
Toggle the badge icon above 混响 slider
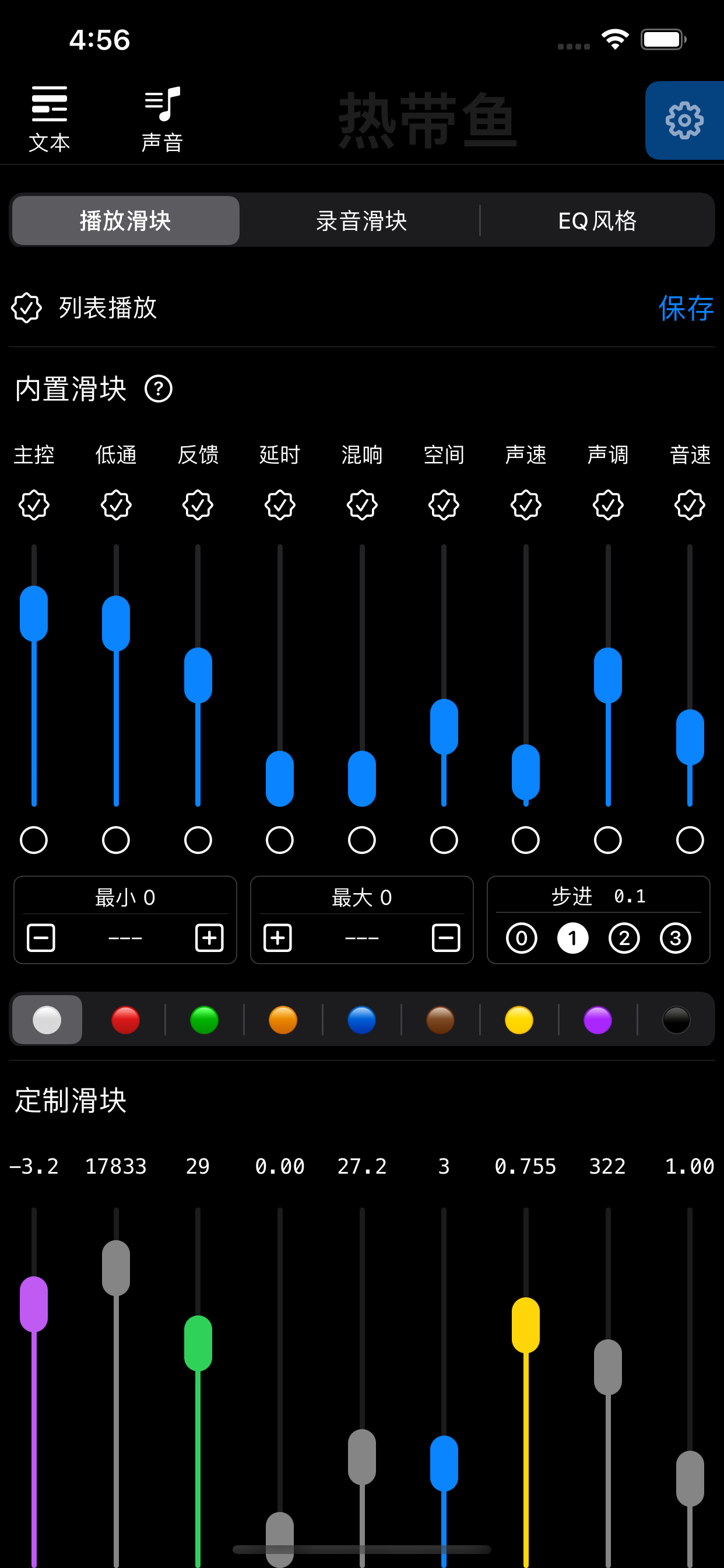pyautogui.click(x=361, y=504)
